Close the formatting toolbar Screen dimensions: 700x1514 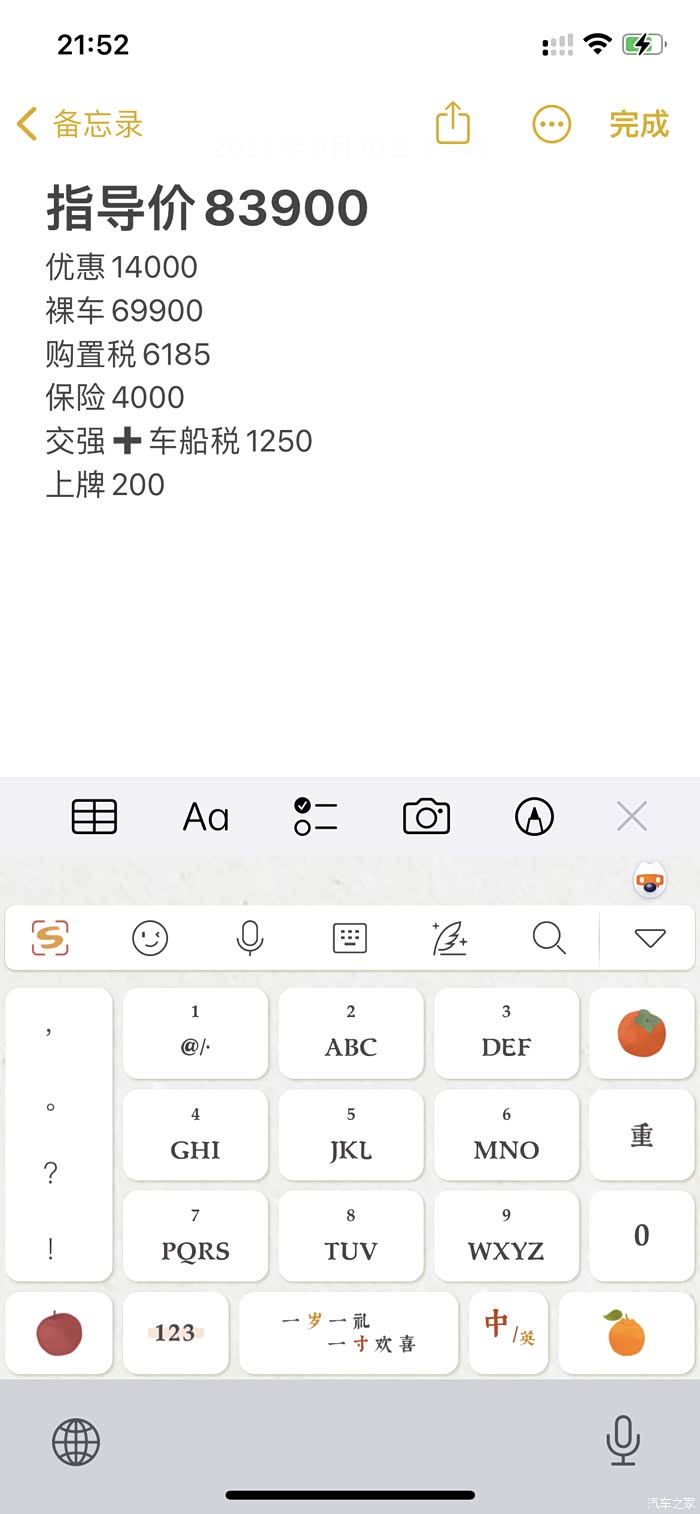632,817
